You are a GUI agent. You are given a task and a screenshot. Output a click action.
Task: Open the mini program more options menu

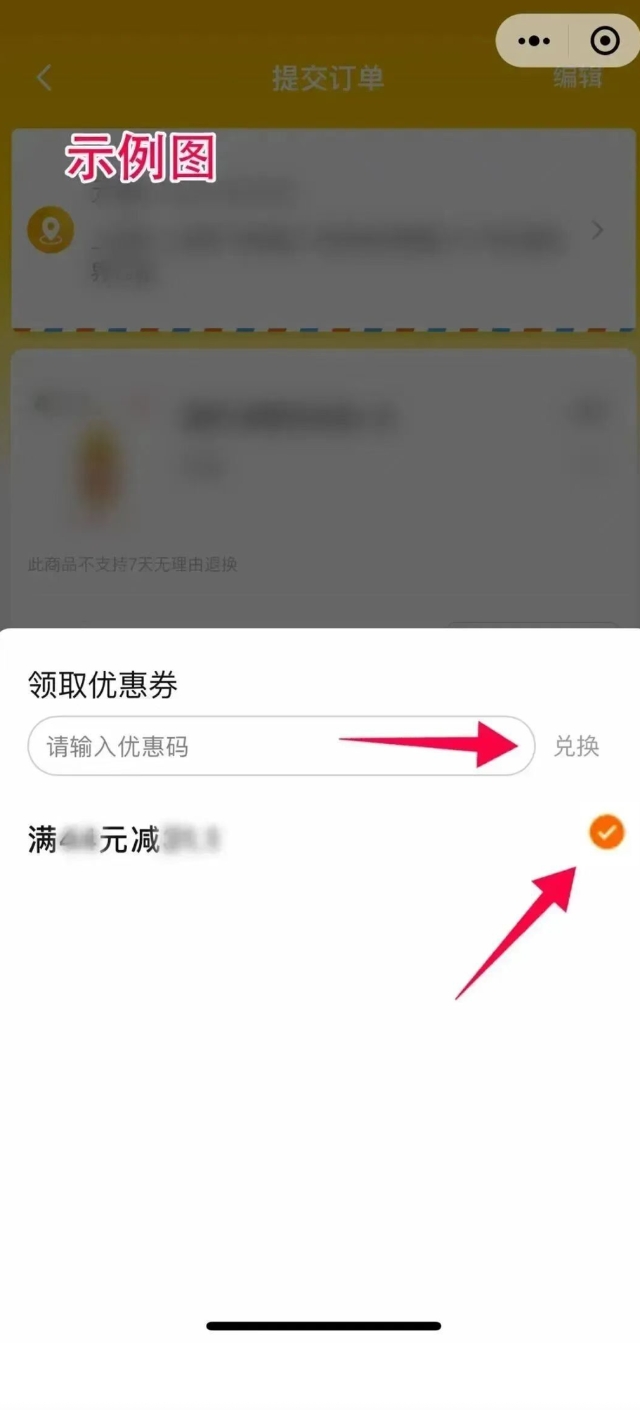click(x=534, y=41)
